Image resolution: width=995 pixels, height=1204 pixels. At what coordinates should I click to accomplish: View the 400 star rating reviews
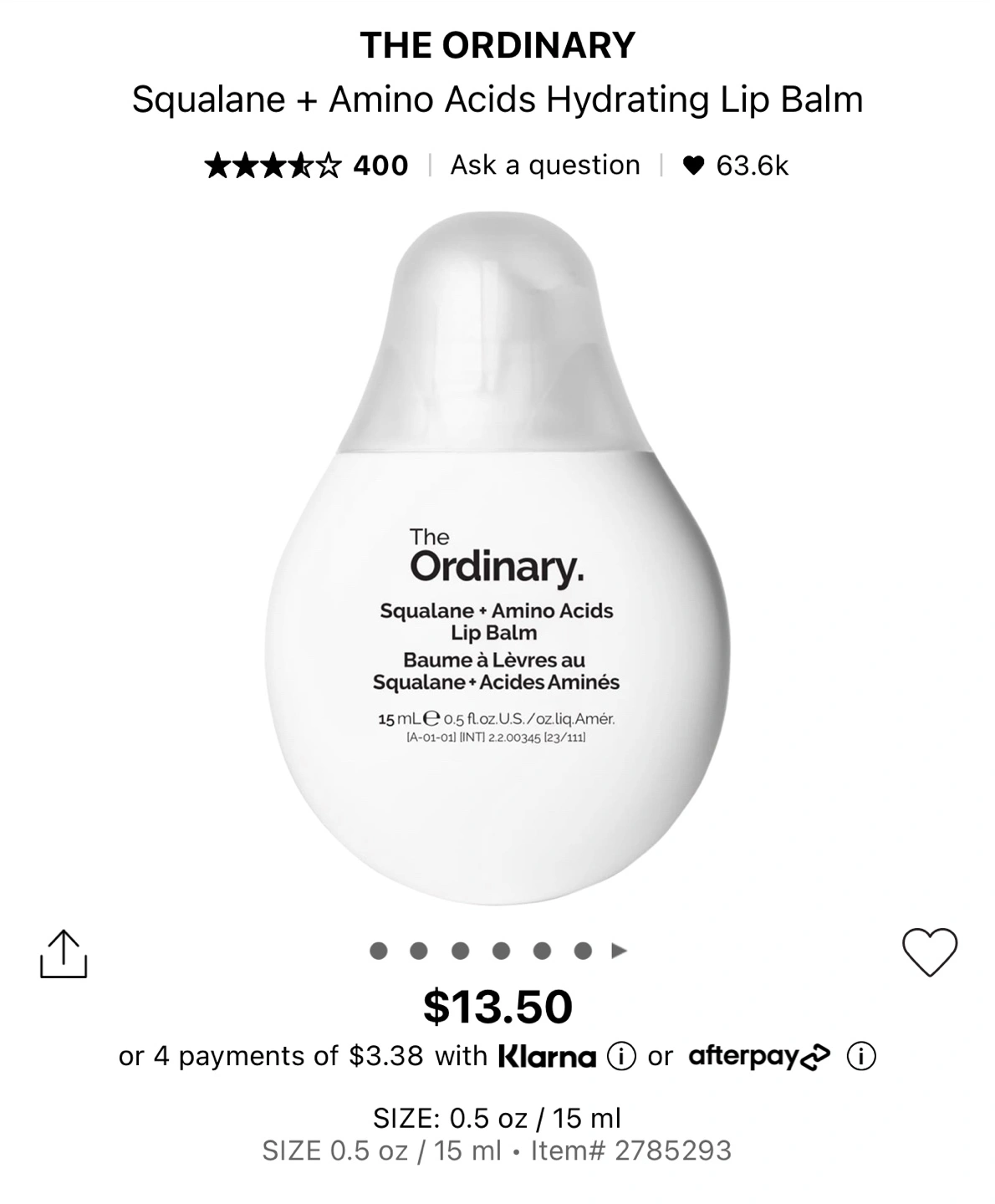point(306,166)
